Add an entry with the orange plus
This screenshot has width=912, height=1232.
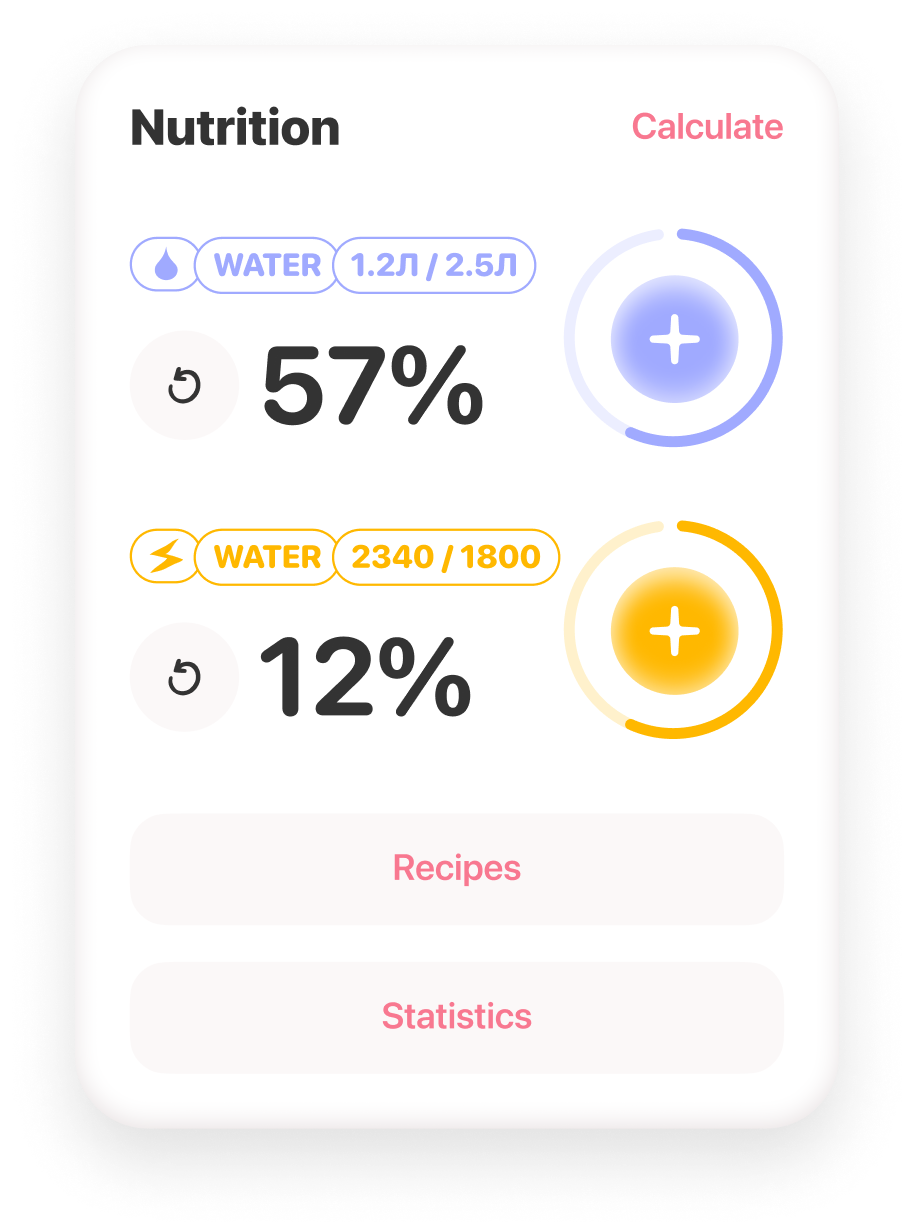674,631
